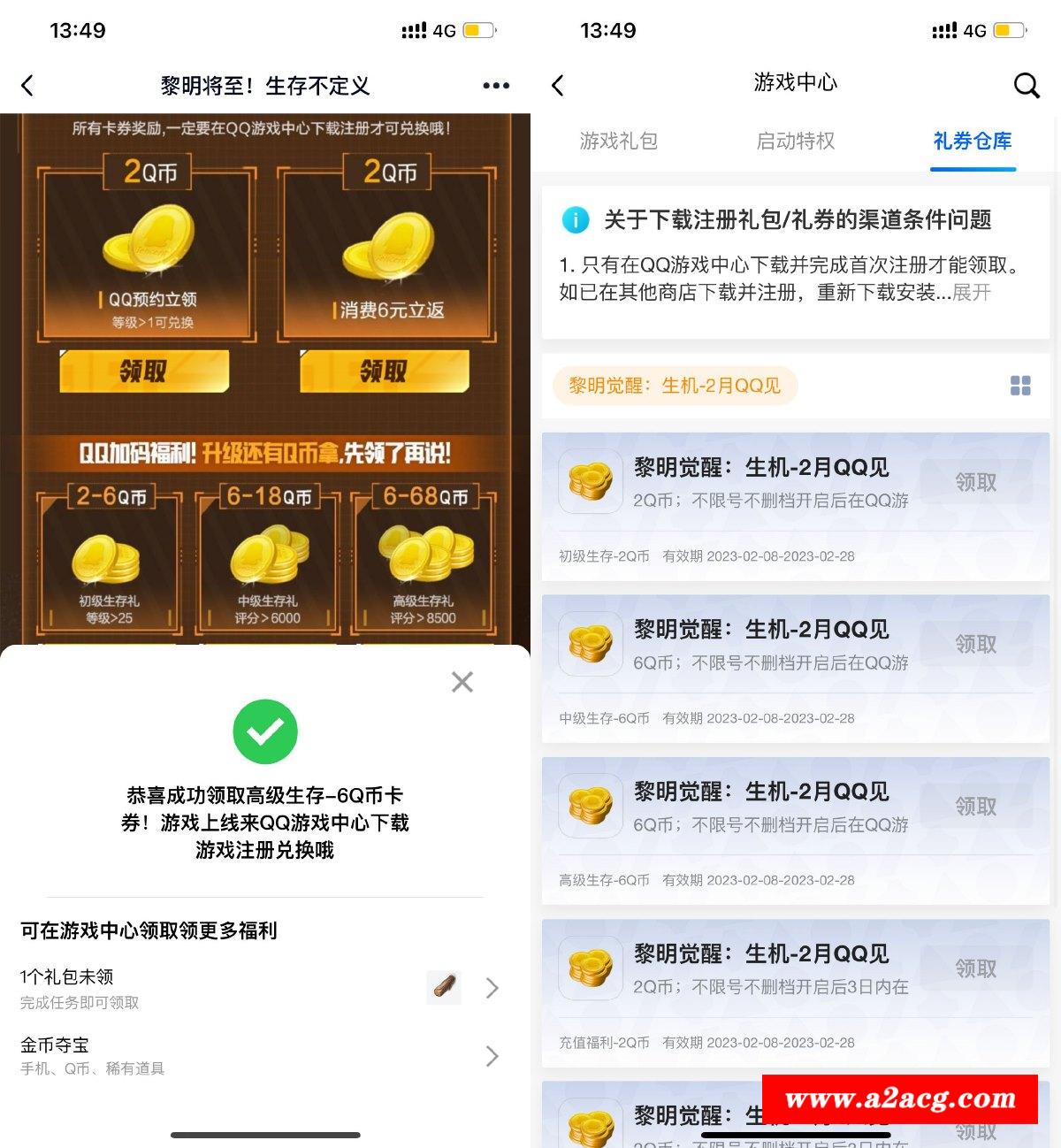The image size is (1061, 1148).
Task: Search in 游戏中心
Action: 1026,86
